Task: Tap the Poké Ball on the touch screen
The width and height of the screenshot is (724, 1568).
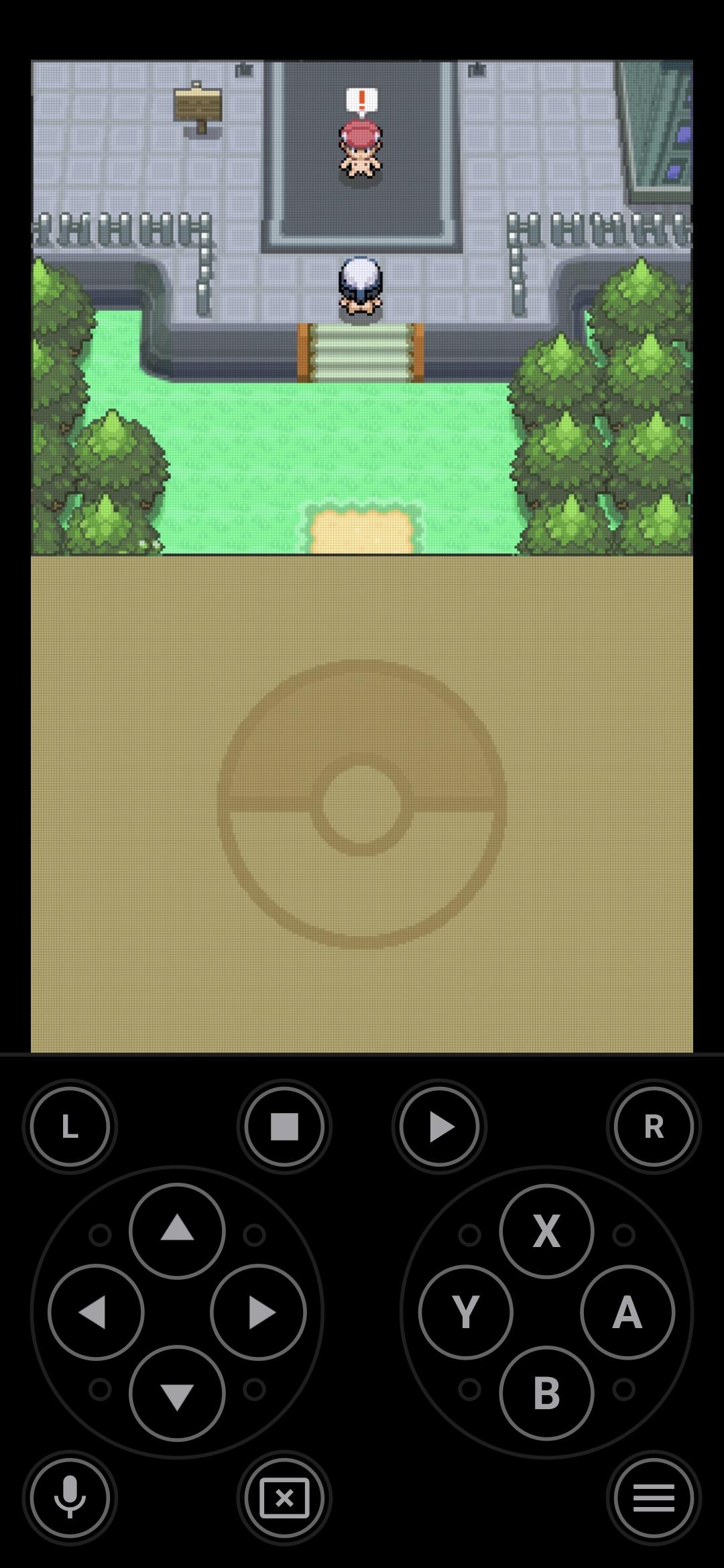Action: (x=362, y=803)
